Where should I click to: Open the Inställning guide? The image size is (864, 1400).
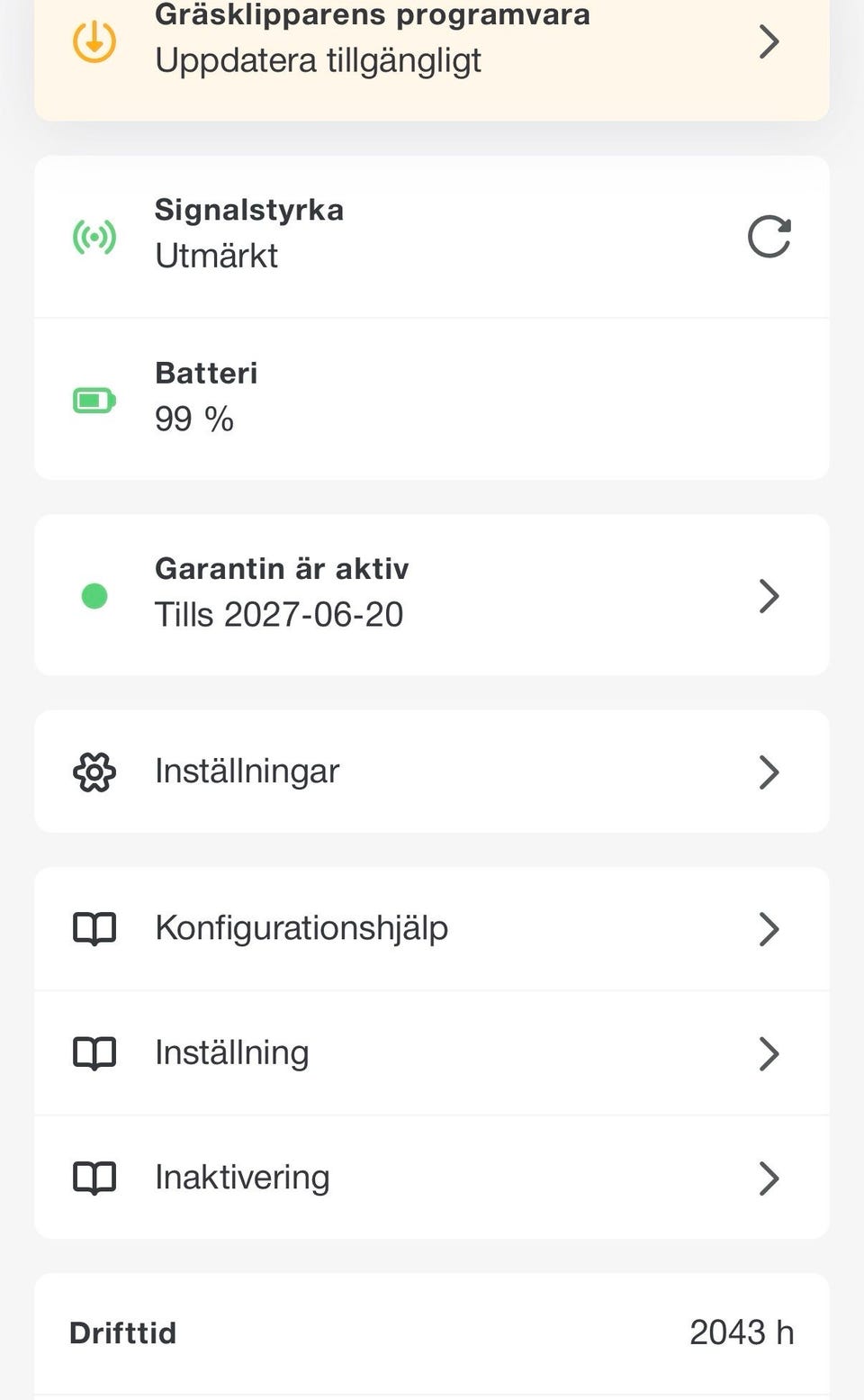point(430,1053)
